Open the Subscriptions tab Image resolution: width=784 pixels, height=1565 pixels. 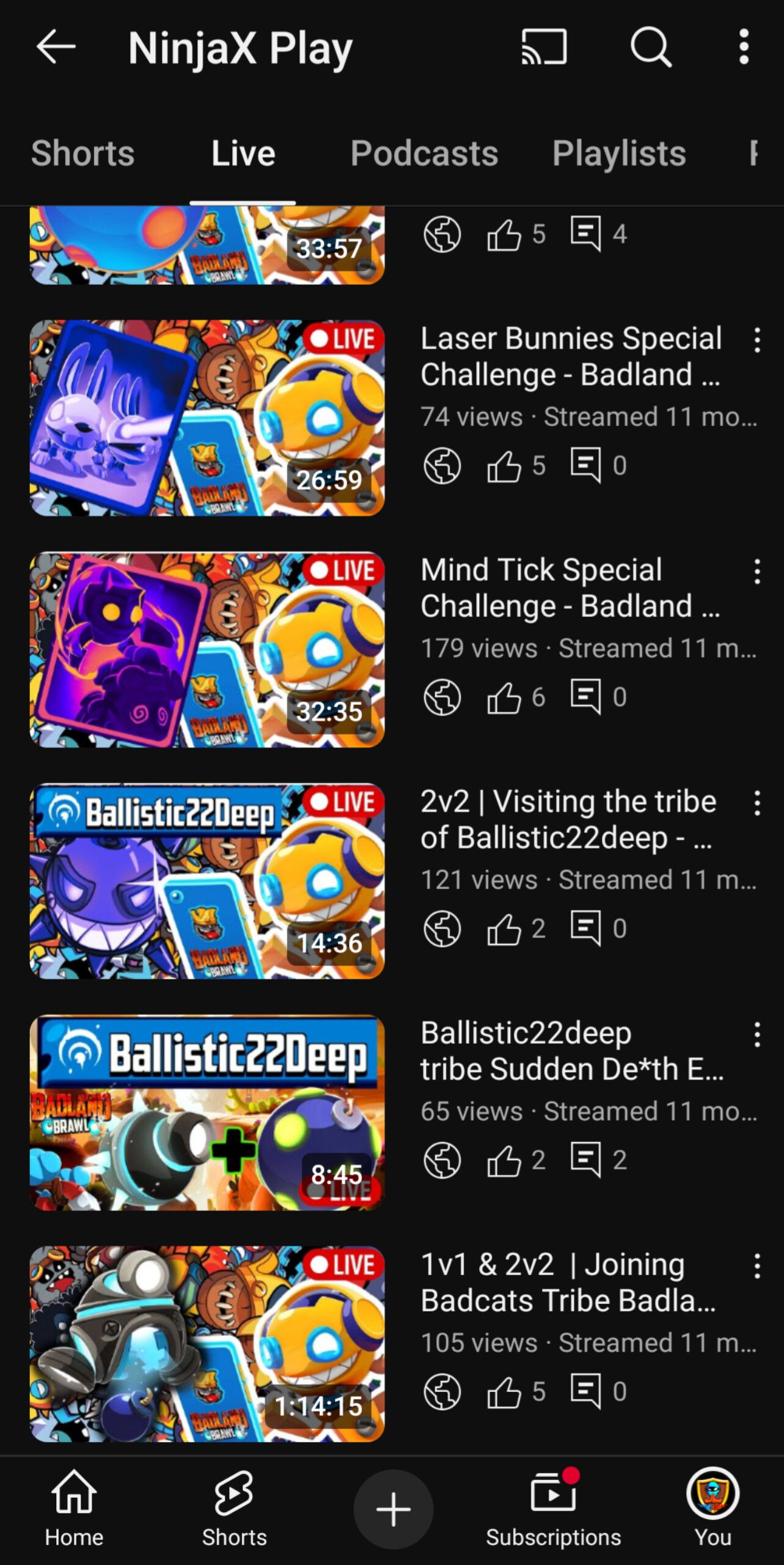pos(553,1509)
